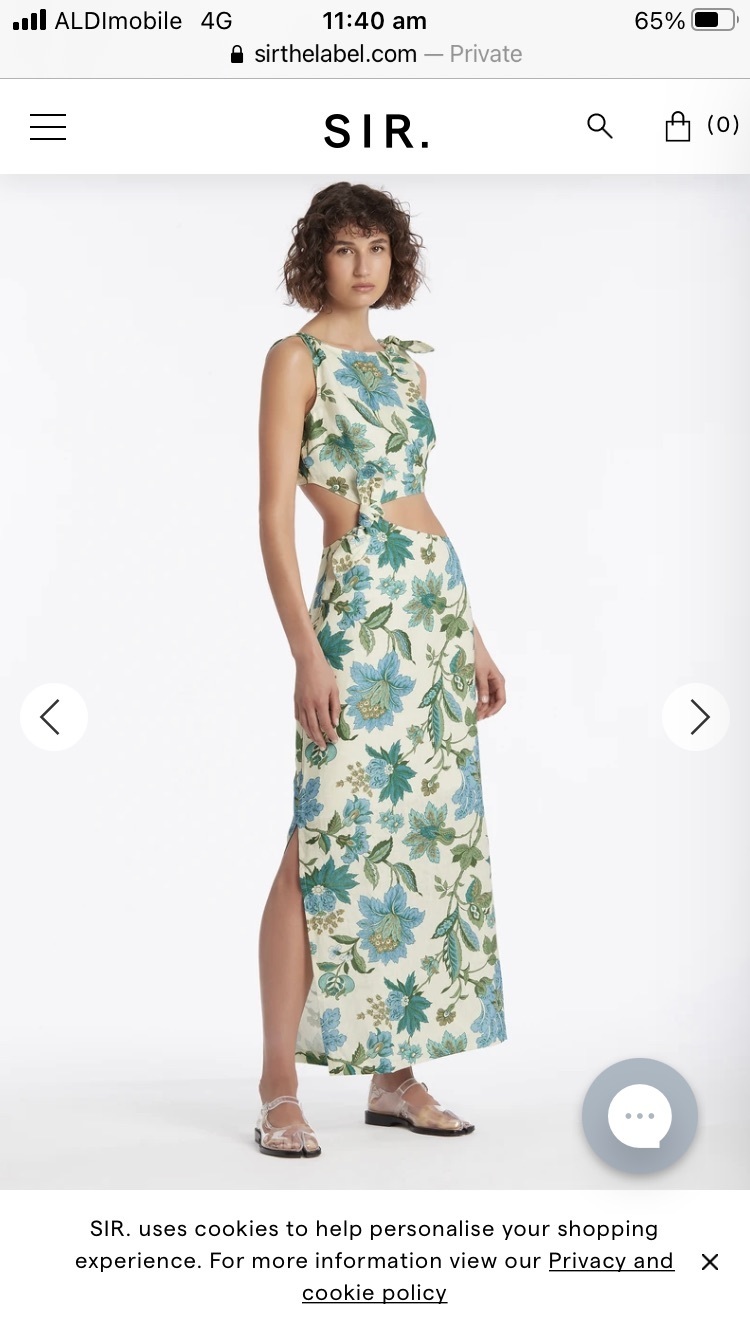Toggle the cookie notice visibility with the X

710,1261
